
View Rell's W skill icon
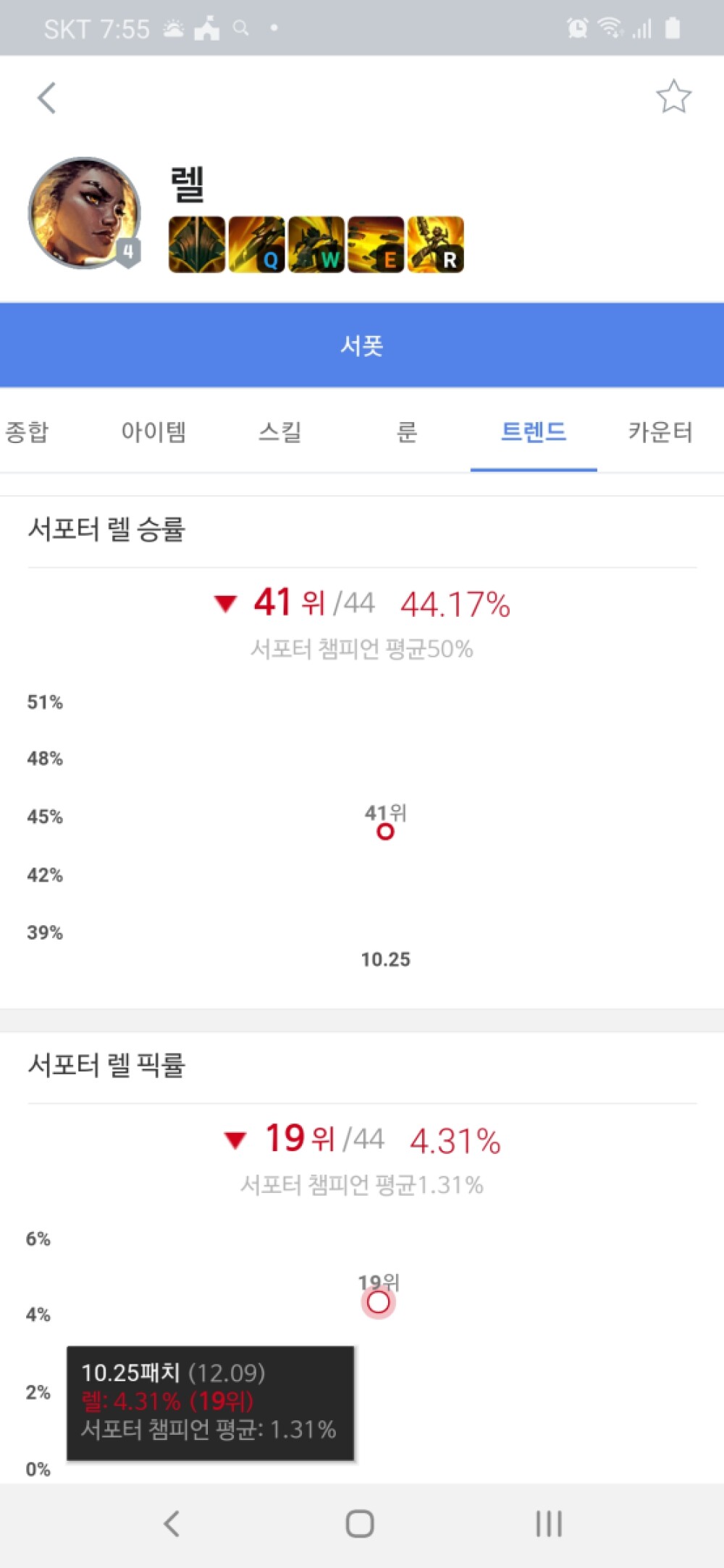[x=316, y=245]
